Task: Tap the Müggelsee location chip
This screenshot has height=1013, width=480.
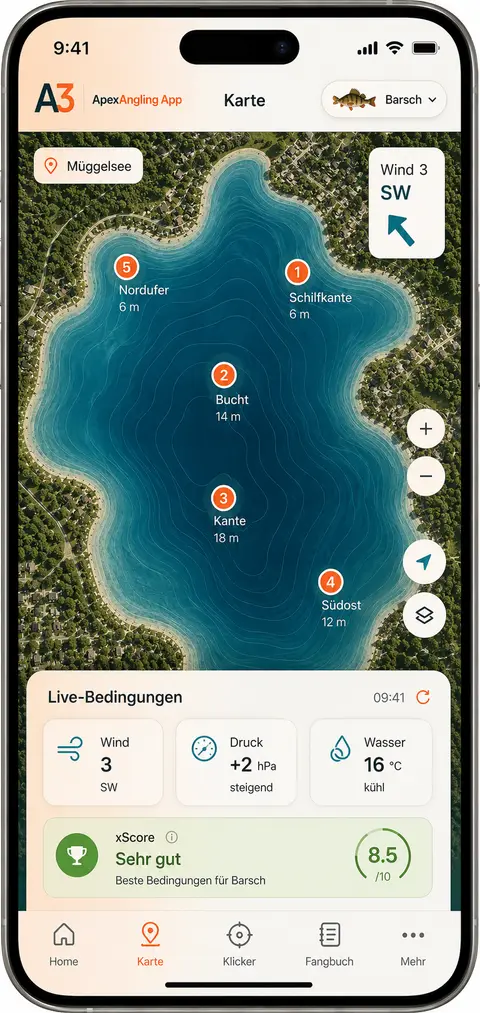Action: (x=89, y=167)
